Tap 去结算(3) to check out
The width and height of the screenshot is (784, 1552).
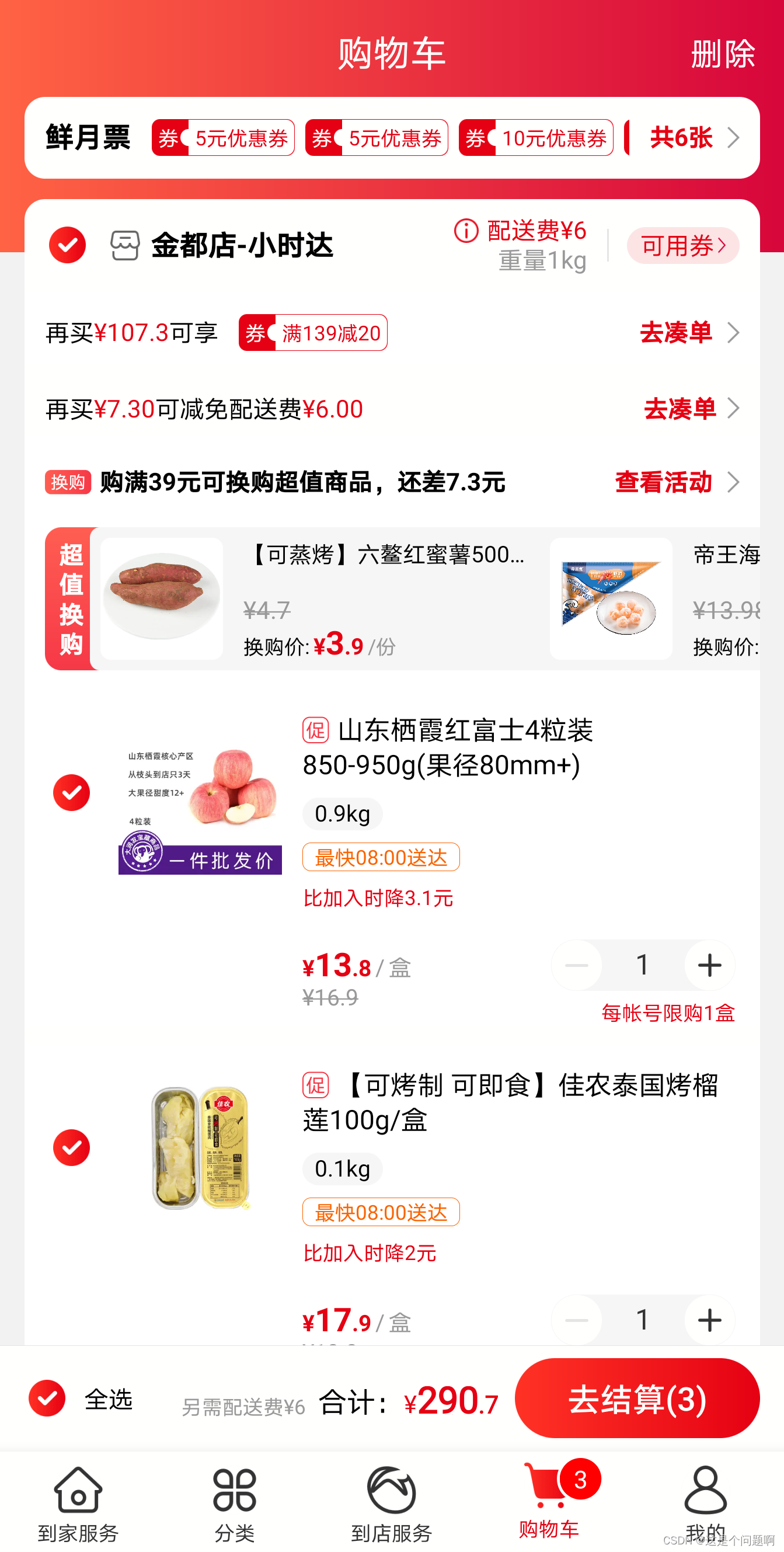click(636, 1398)
